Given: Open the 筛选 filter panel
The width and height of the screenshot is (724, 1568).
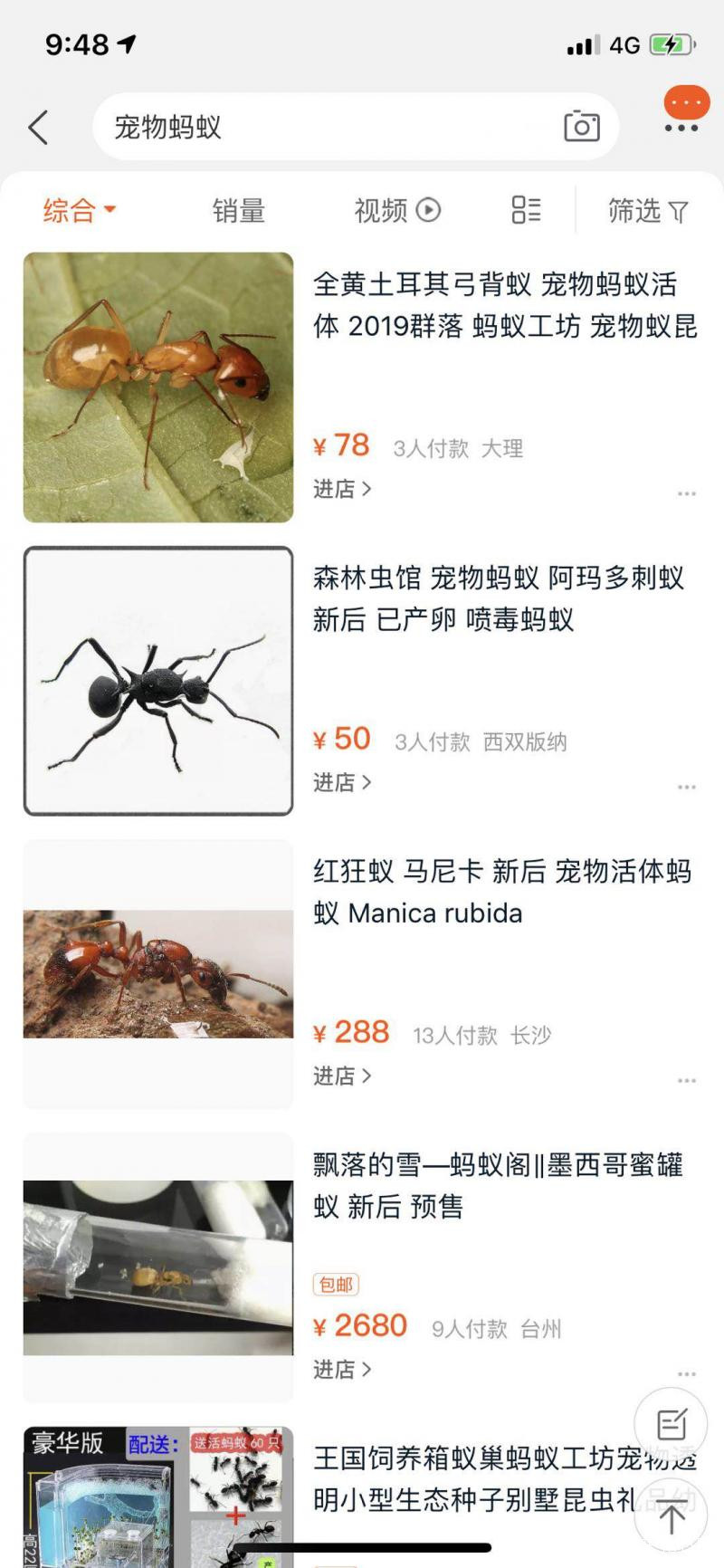Looking at the screenshot, I should (647, 211).
